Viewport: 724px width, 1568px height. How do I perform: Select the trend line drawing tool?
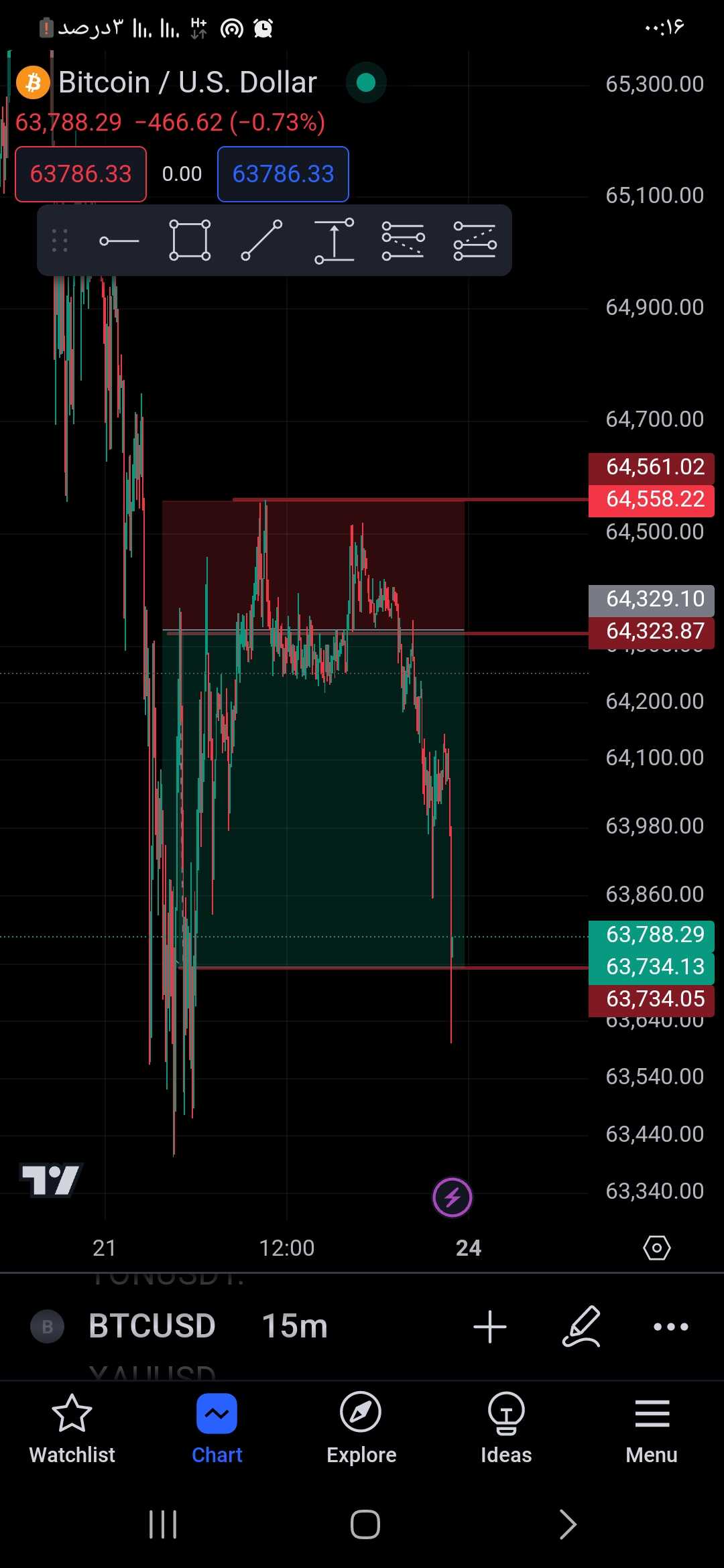coord(261,241)
